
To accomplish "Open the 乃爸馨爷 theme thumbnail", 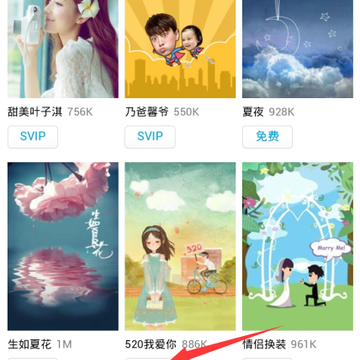I will tap(180, 49).
